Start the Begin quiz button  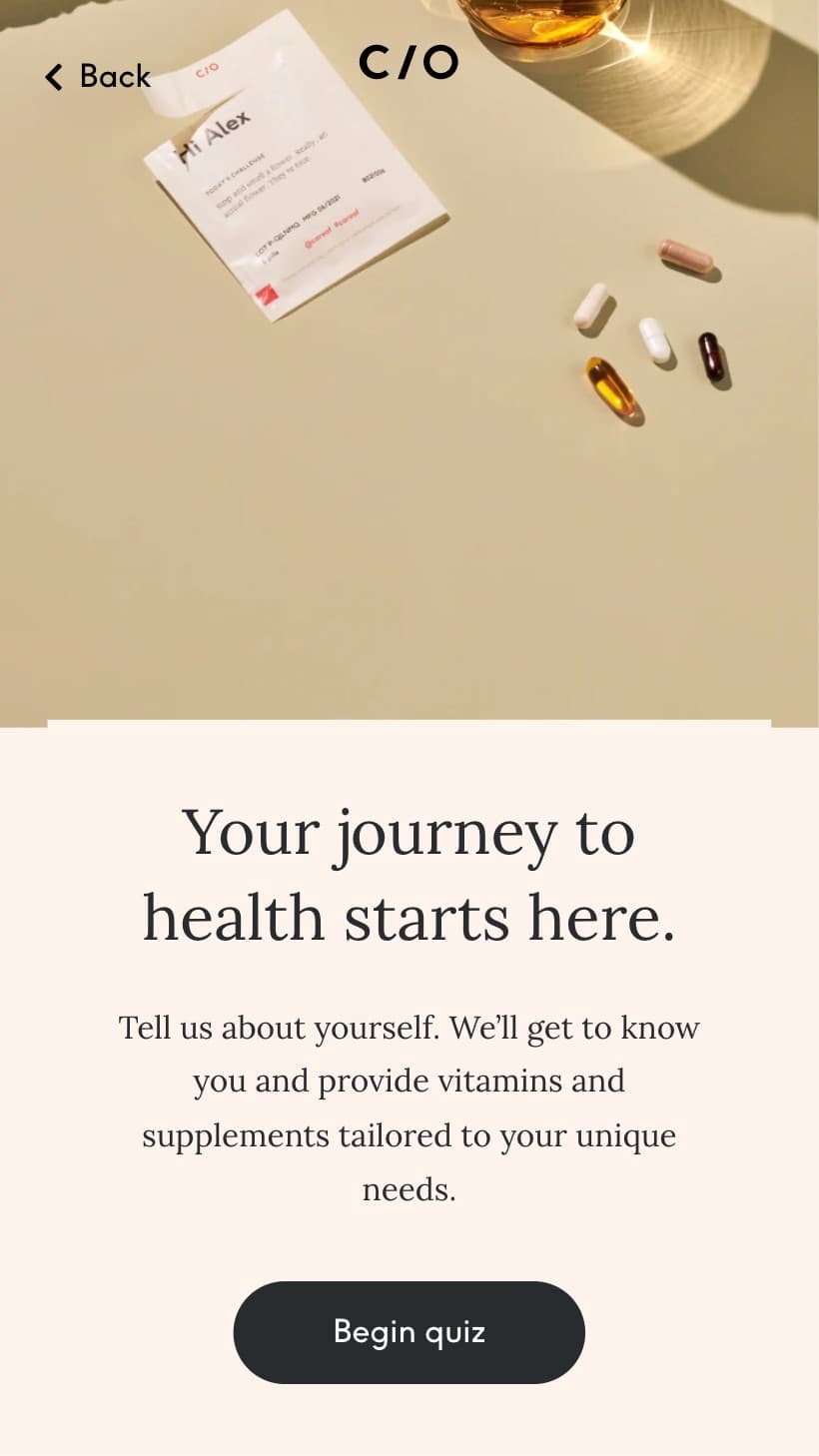pyautogui.click(x=409, y=1332)
